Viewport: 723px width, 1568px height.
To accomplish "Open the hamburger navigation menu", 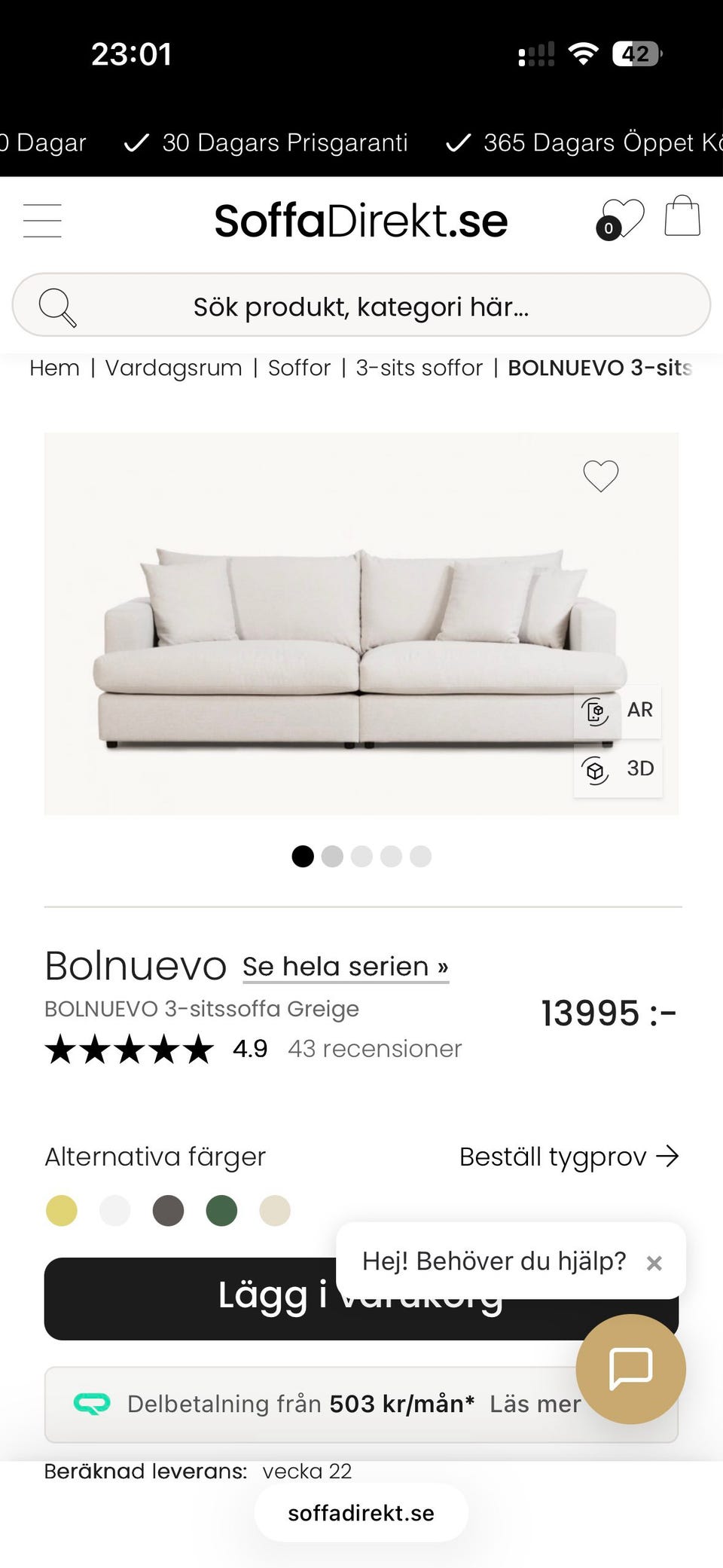I will point(42,220).
